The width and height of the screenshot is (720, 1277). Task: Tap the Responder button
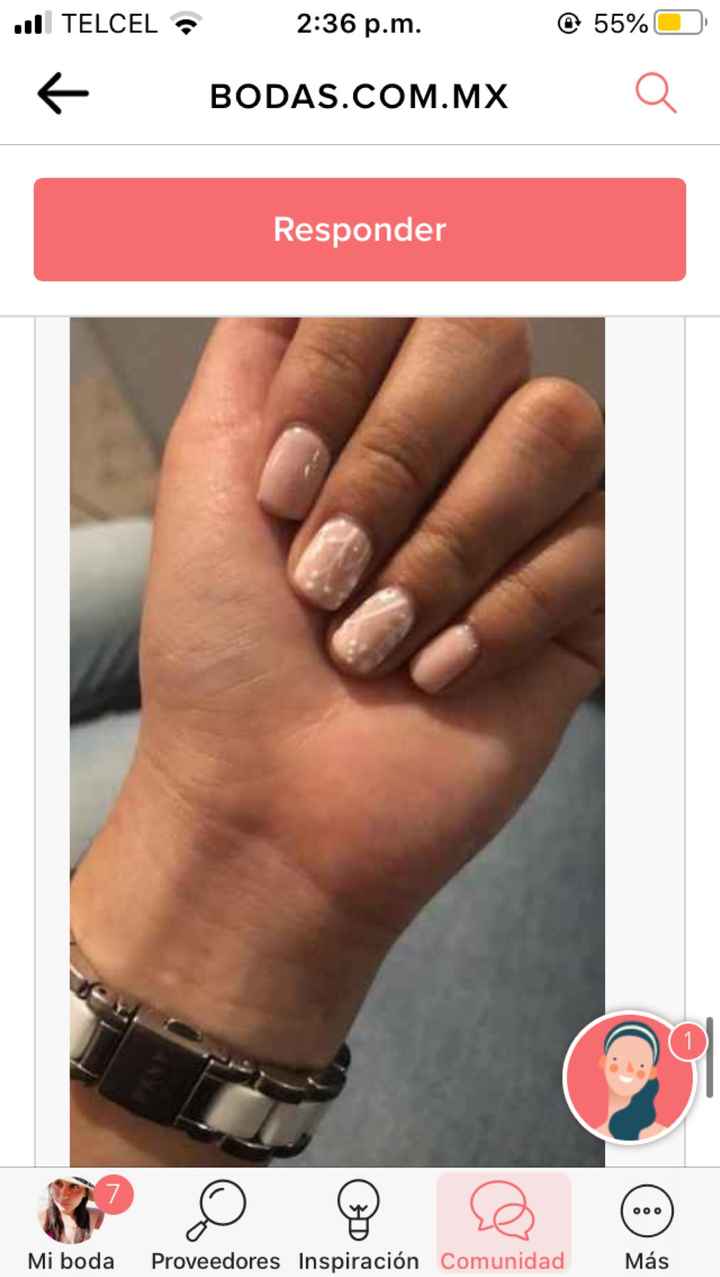(x=360, y=229)
